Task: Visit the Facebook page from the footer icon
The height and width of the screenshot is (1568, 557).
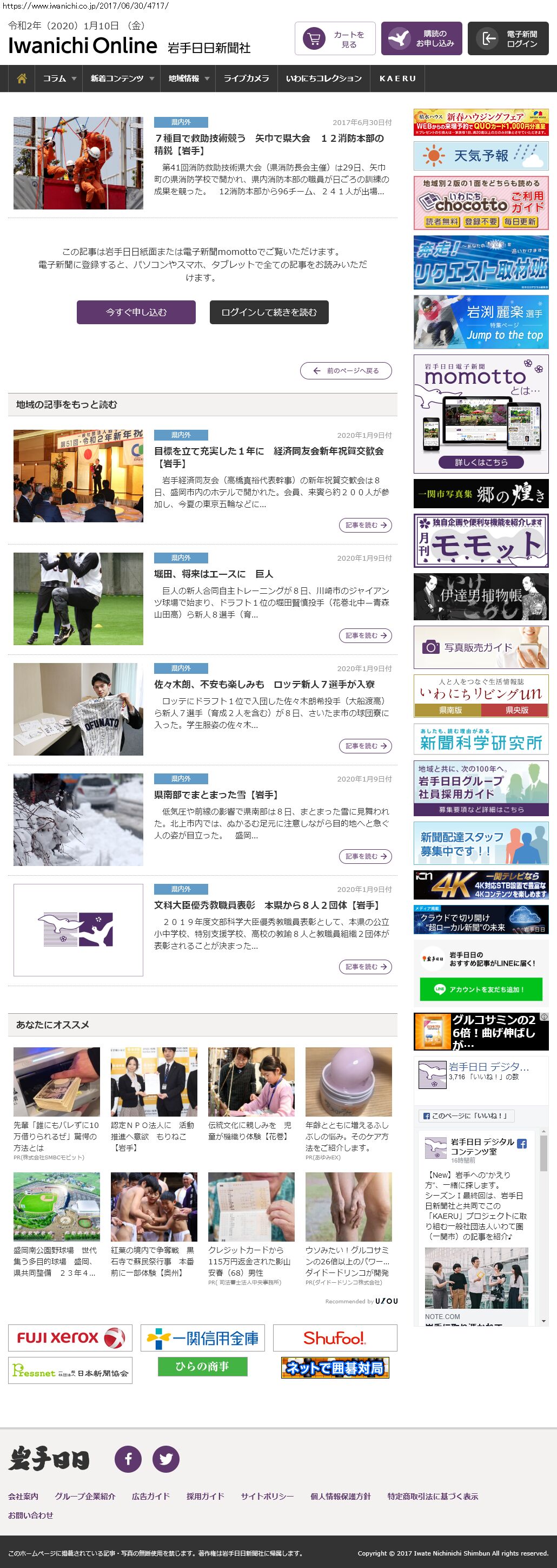Action: 128,1459
